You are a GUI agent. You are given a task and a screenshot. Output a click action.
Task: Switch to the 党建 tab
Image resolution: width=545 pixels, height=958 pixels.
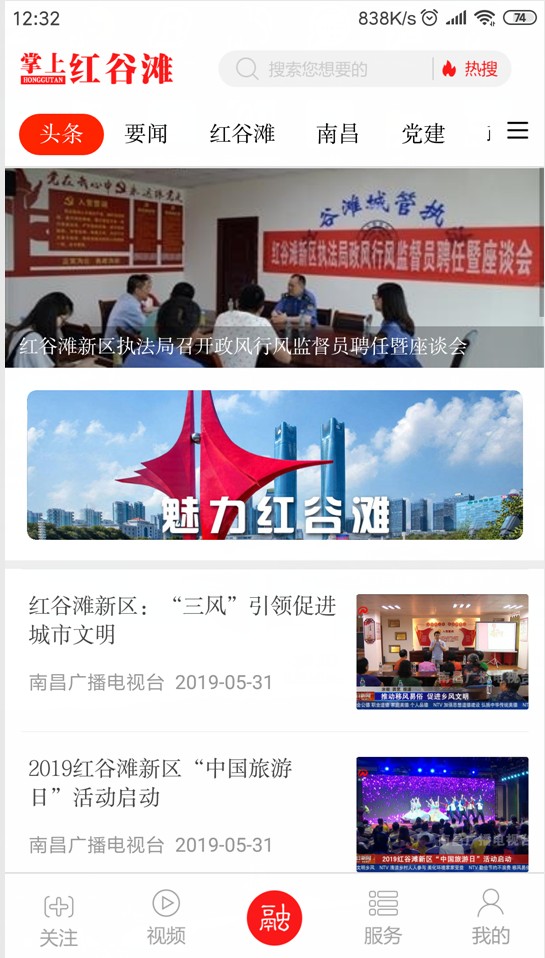pyautogui.click(x=423, y=134)
